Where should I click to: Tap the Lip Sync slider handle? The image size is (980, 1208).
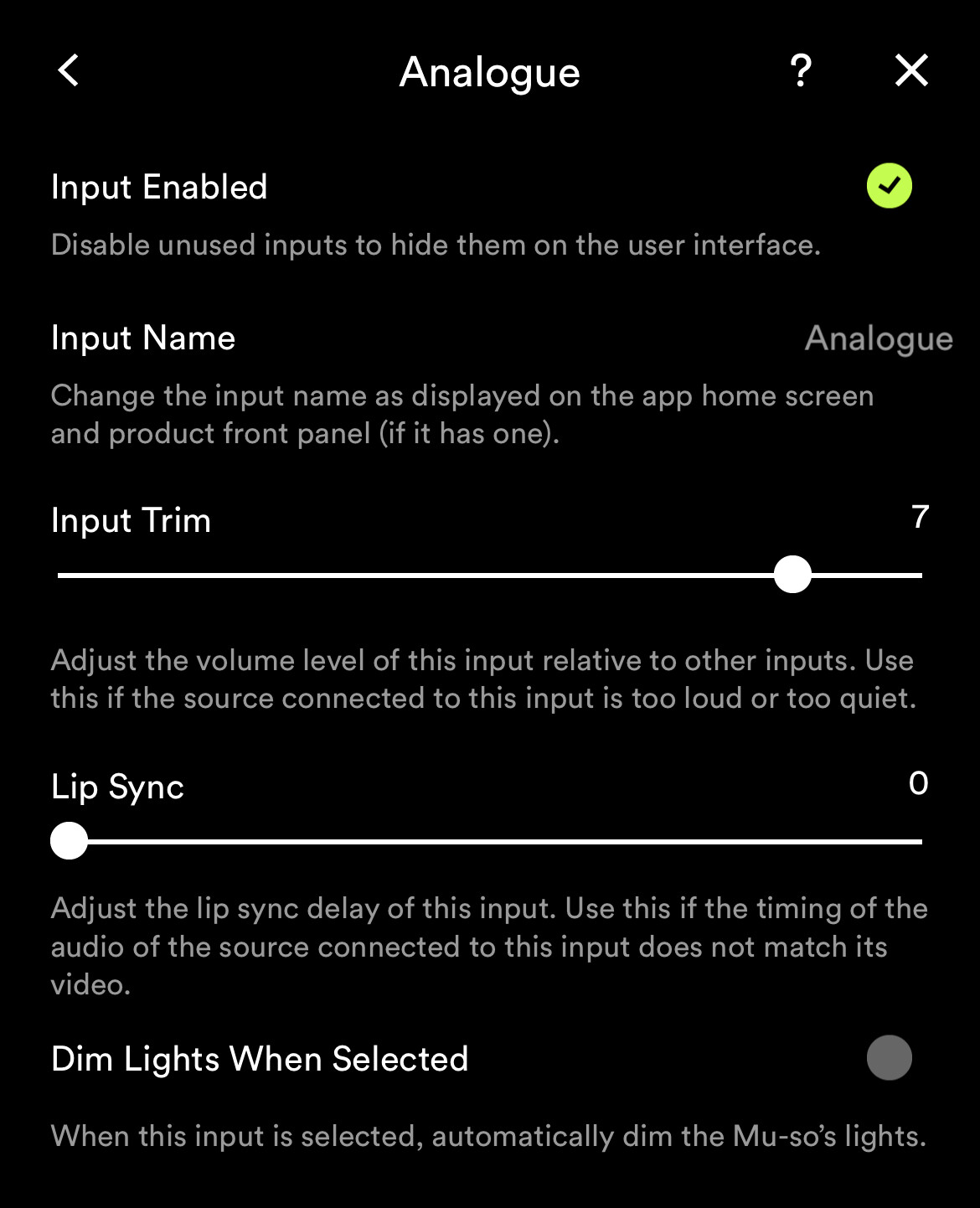pyautogui.click(x=70, y=841)
